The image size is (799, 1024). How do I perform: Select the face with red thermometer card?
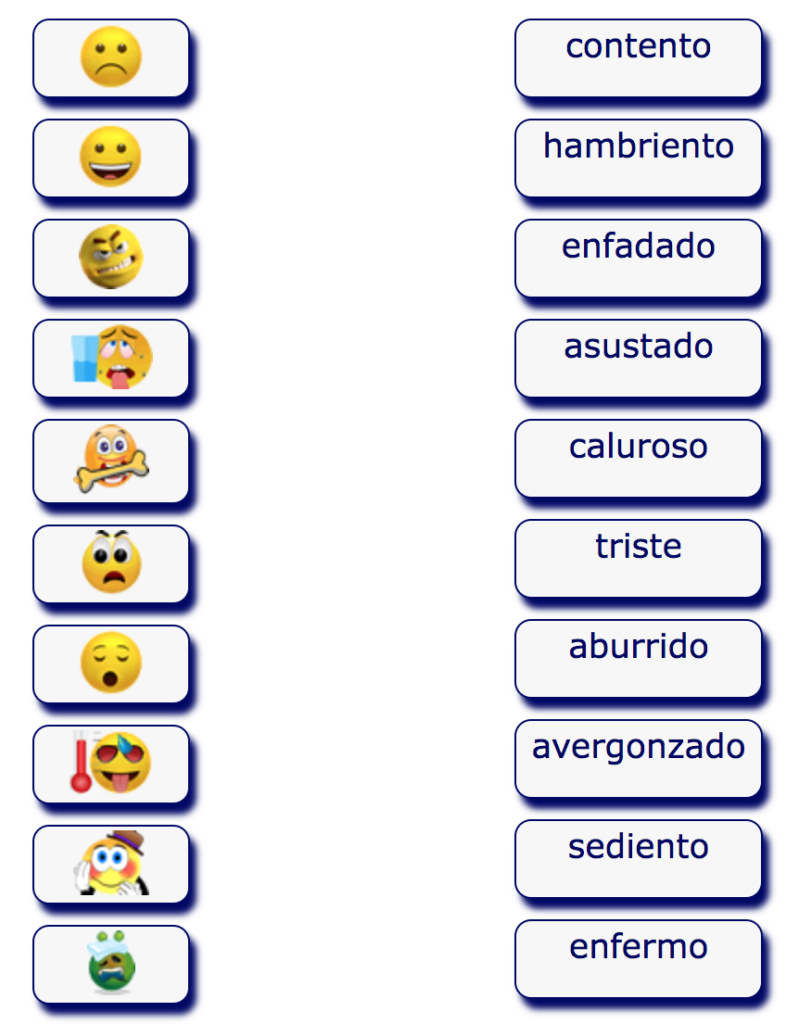[111, 764]
